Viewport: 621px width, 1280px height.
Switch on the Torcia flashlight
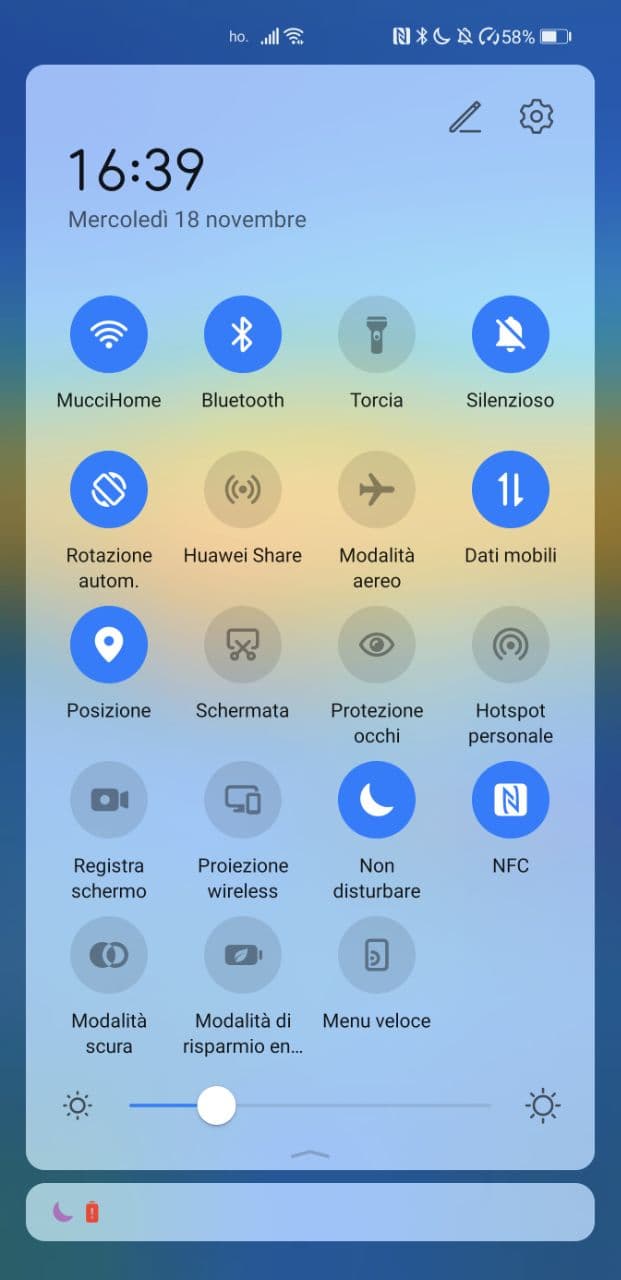click(x=377, y=334)
